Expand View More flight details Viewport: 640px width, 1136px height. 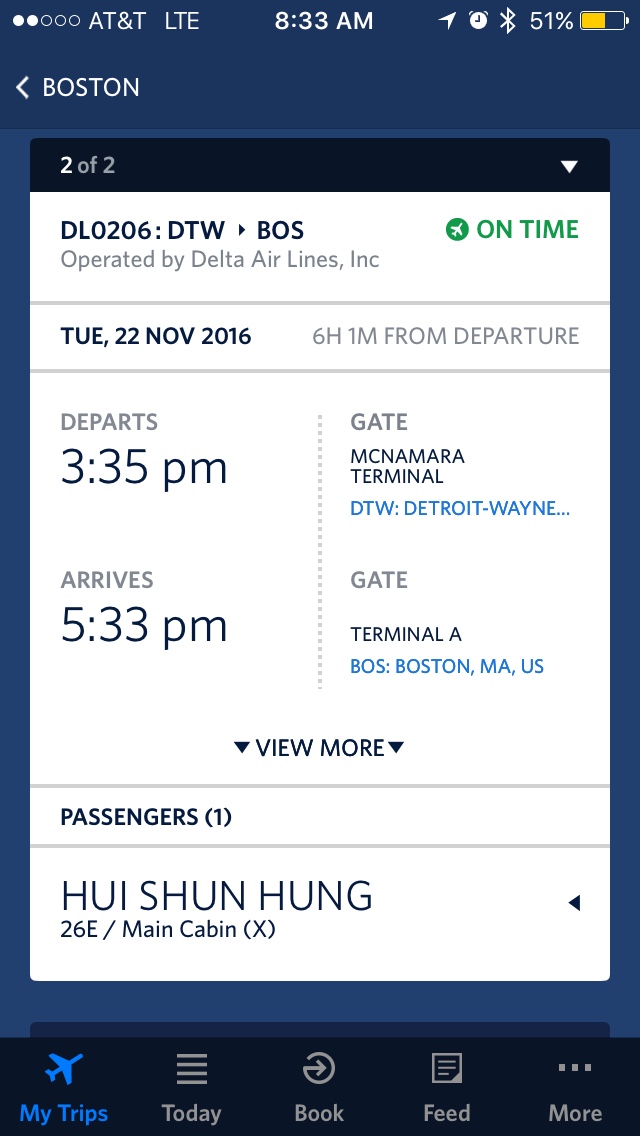(319, 747)
